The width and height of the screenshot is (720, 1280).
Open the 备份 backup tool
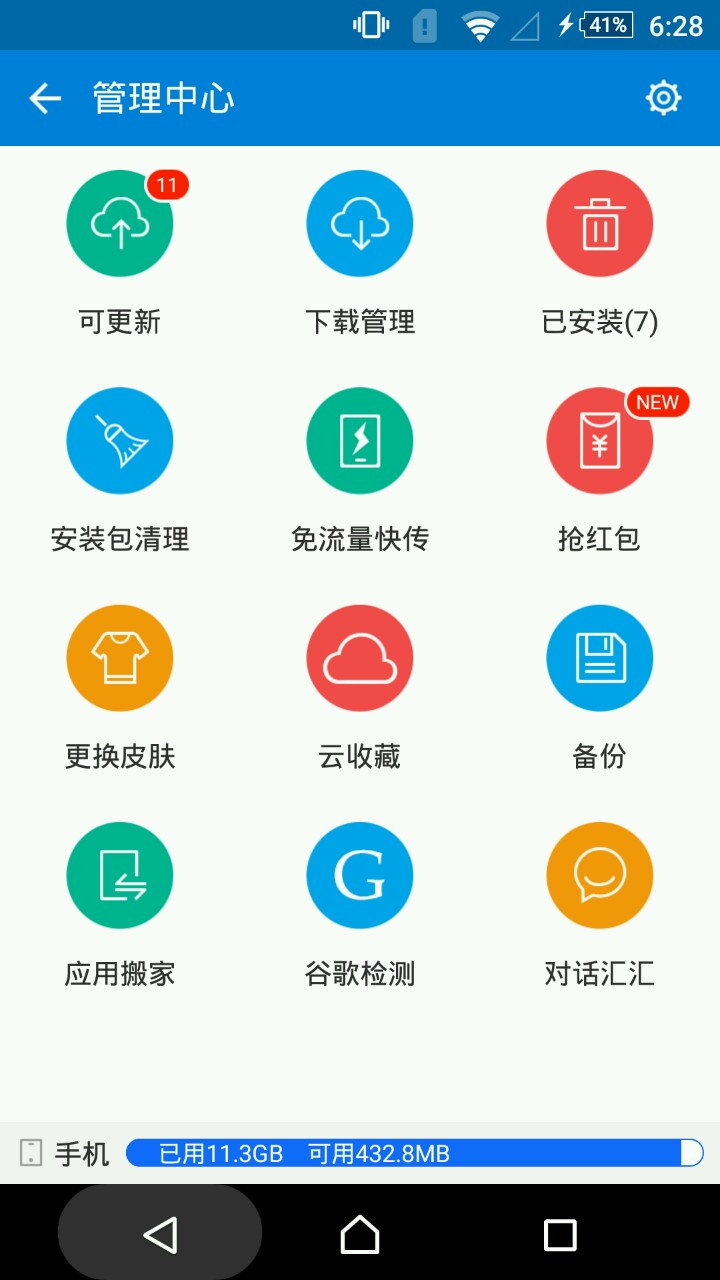600,658
